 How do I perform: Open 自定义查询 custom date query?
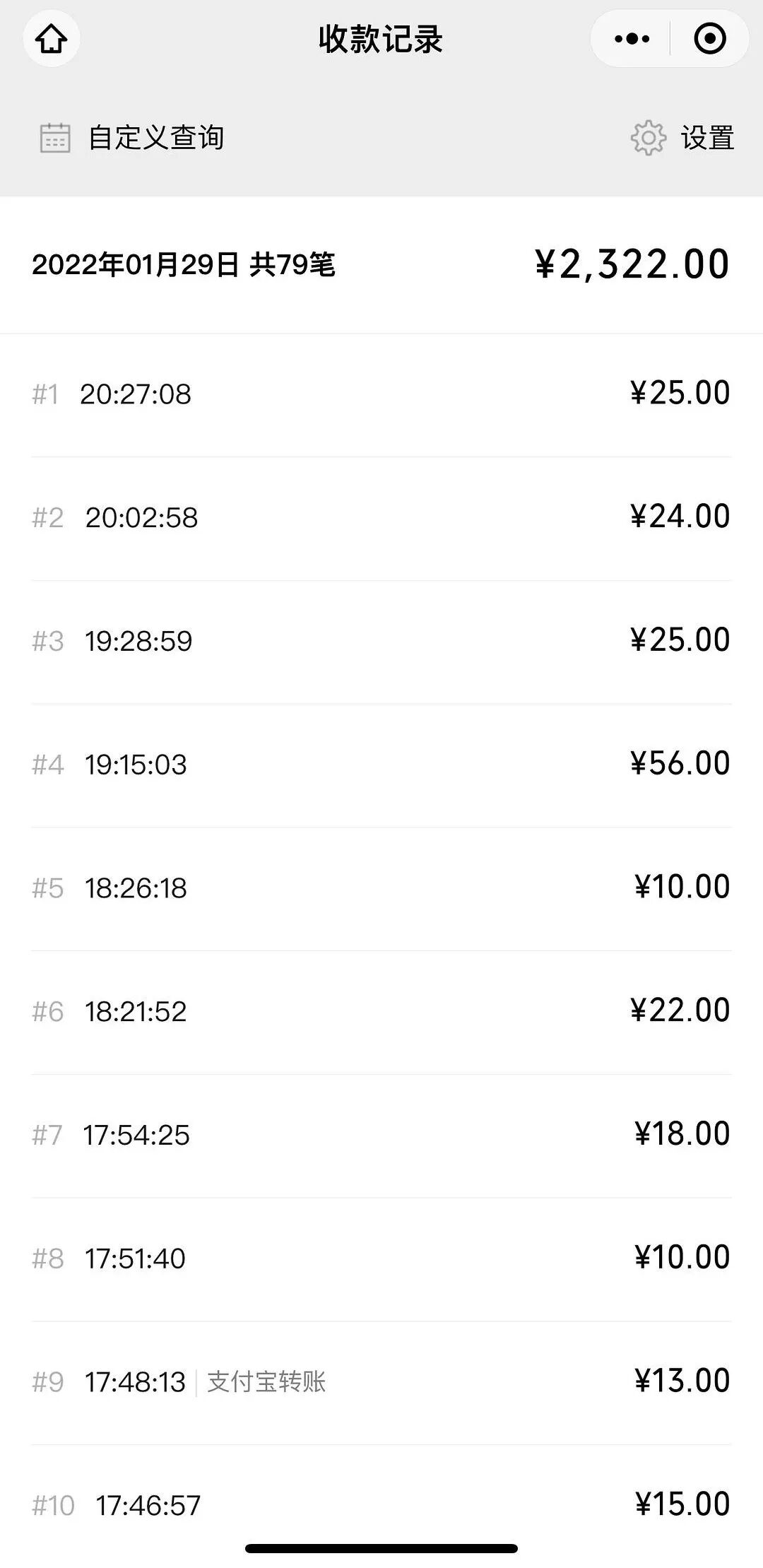(133, 138)
